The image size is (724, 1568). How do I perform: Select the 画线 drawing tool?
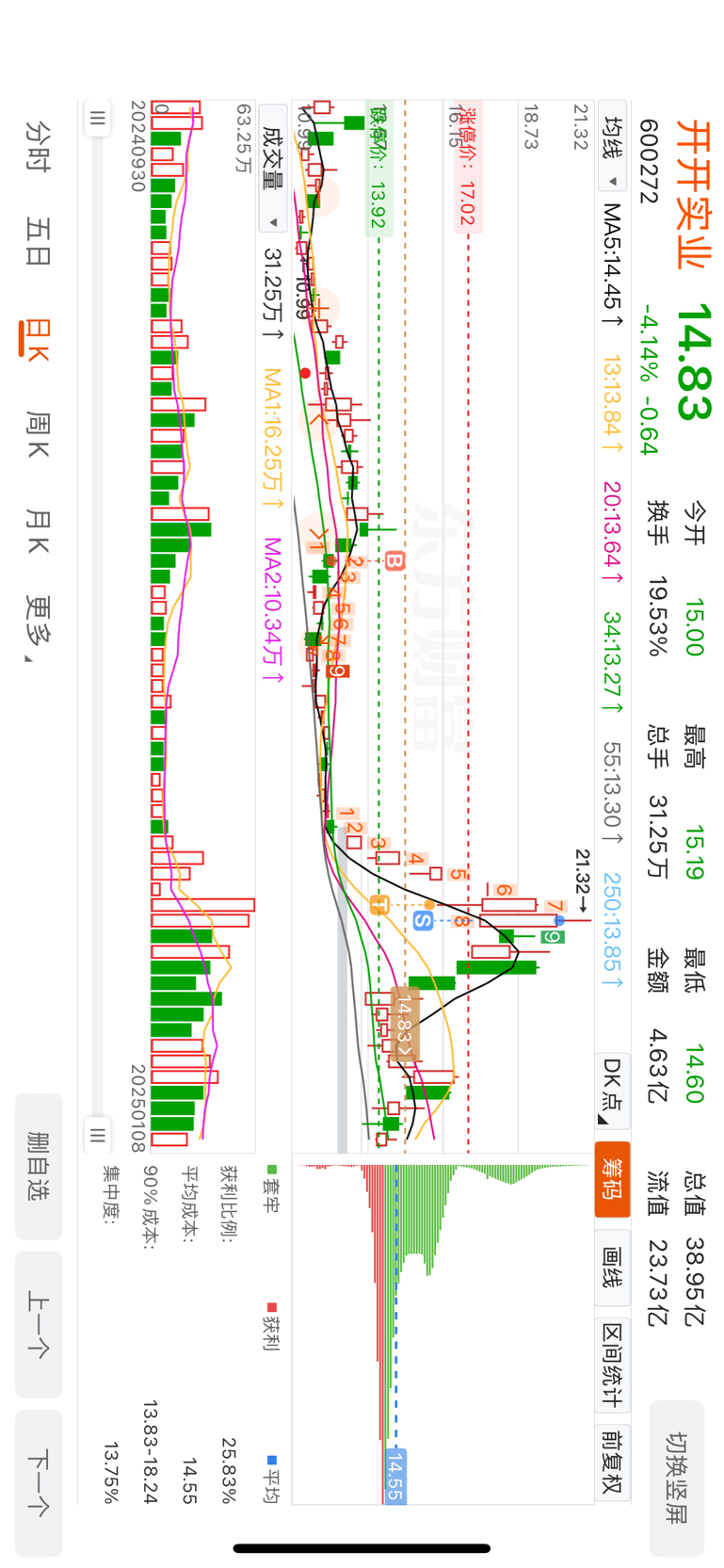click(x=612, y=1267)
